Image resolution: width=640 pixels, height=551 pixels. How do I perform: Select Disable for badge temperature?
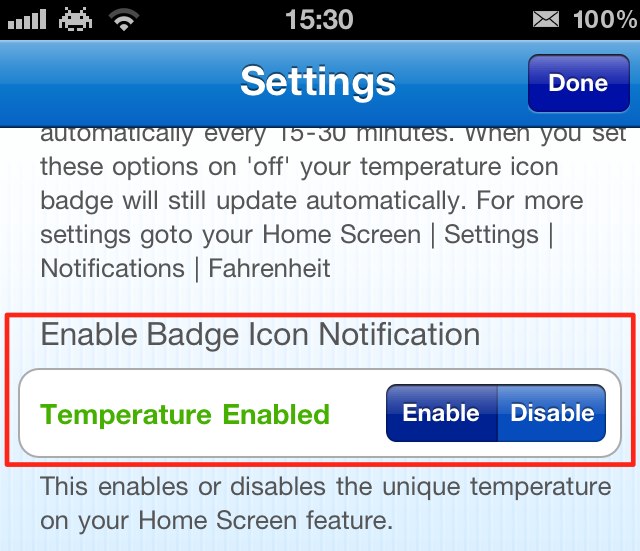point(552,413)
